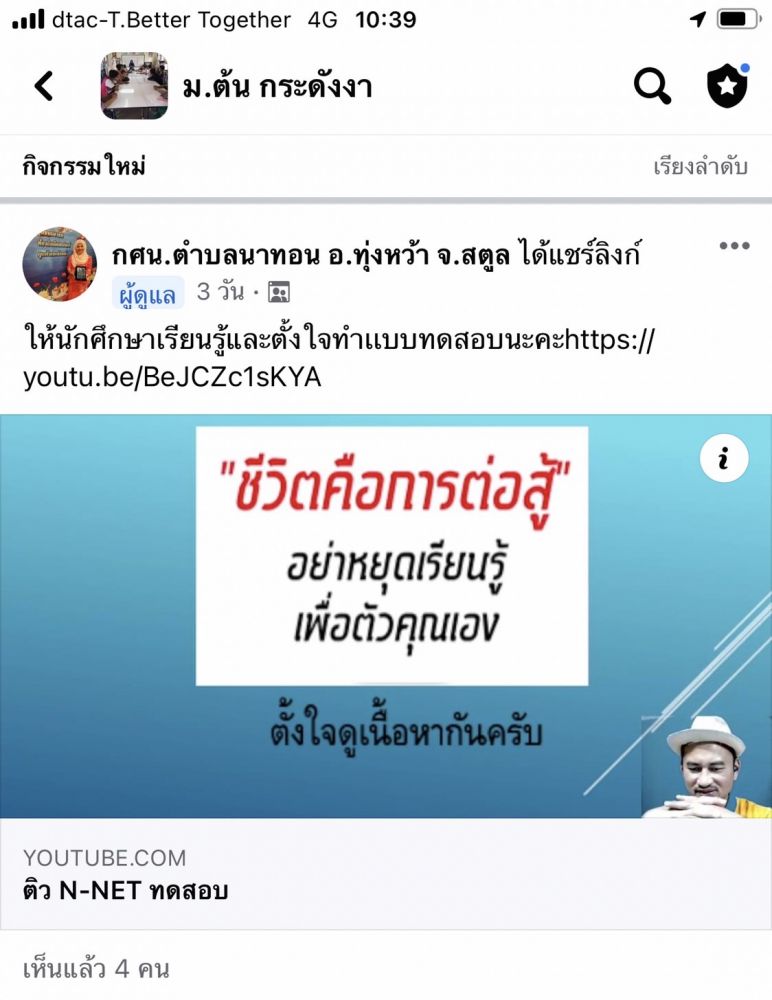Open the ติว N-NET ทดสอบ YouTube link card
772x1000 pixels.
[385, 873]
